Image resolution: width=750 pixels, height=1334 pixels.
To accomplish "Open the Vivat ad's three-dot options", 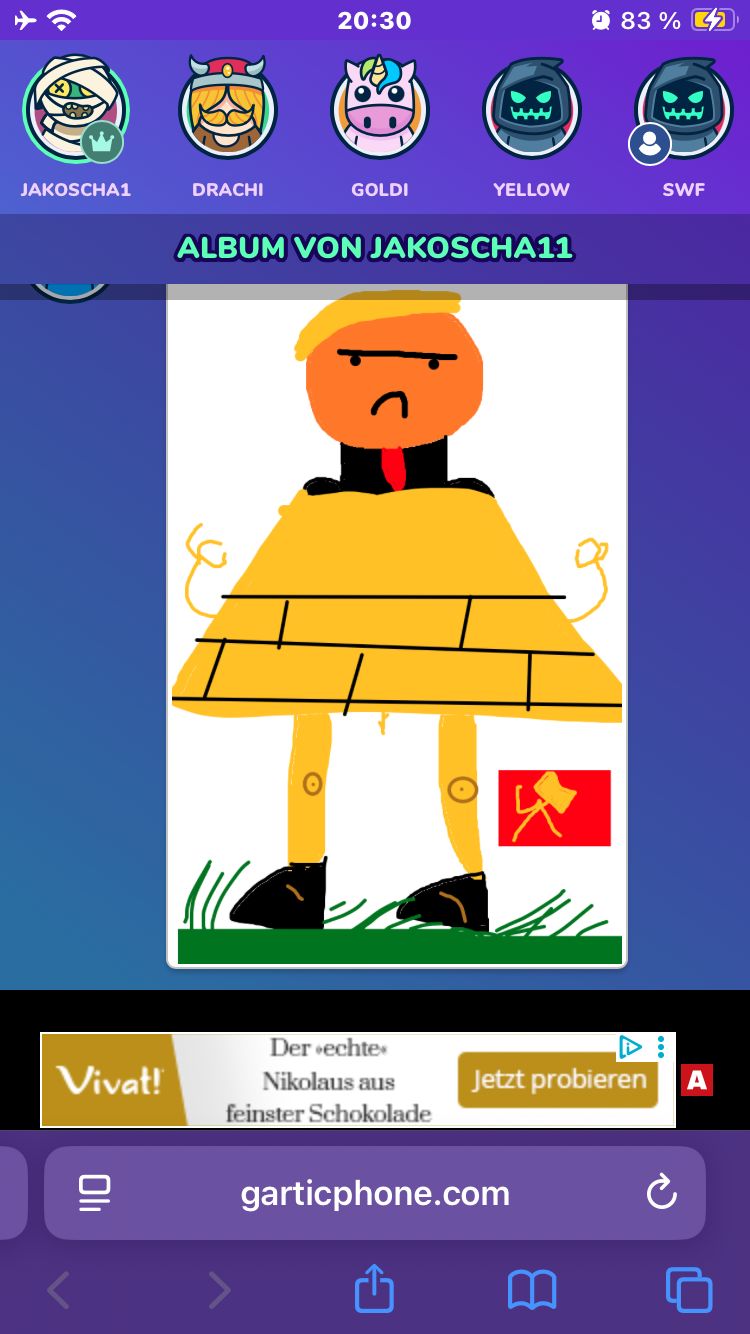I will [661, 1047].
